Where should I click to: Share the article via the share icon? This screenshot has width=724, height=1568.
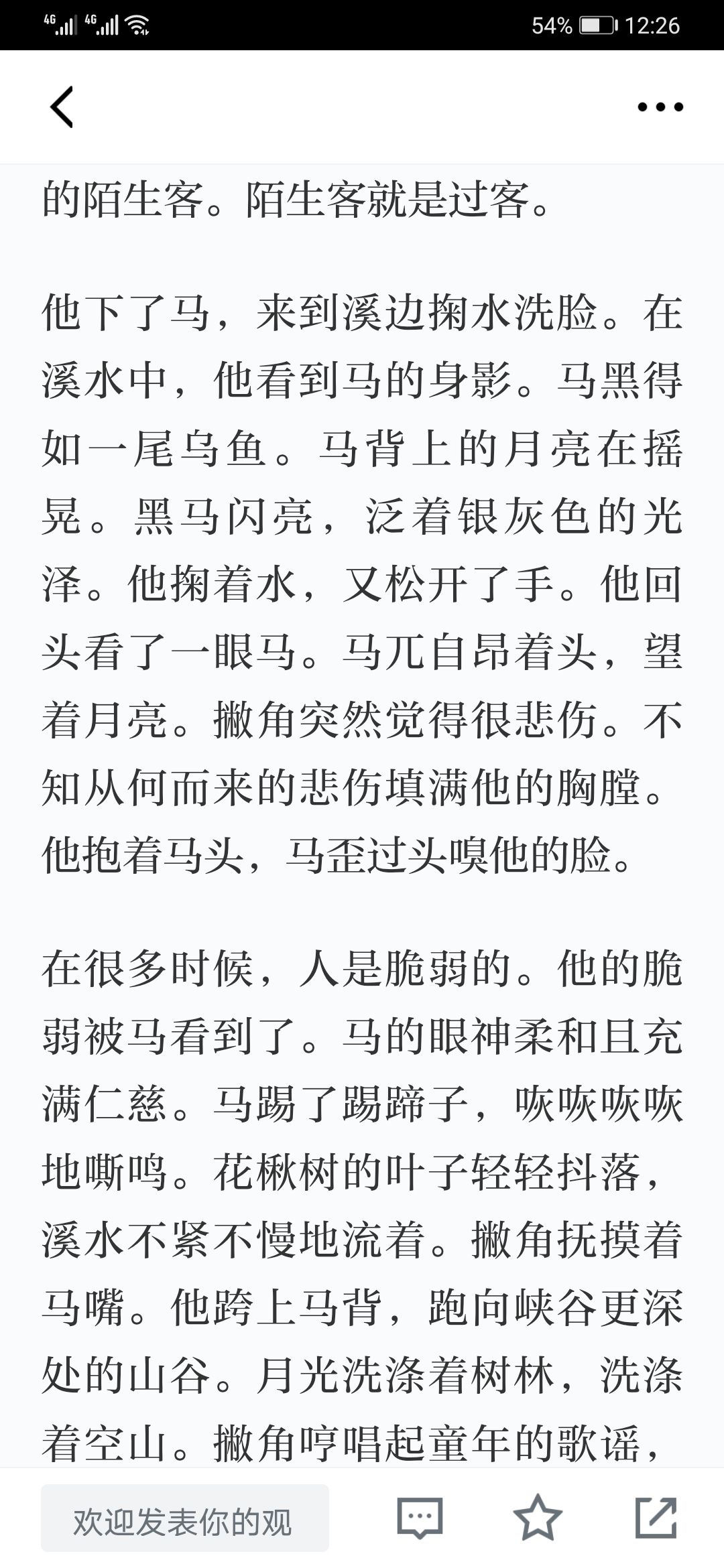click(x=656, y=1518)
